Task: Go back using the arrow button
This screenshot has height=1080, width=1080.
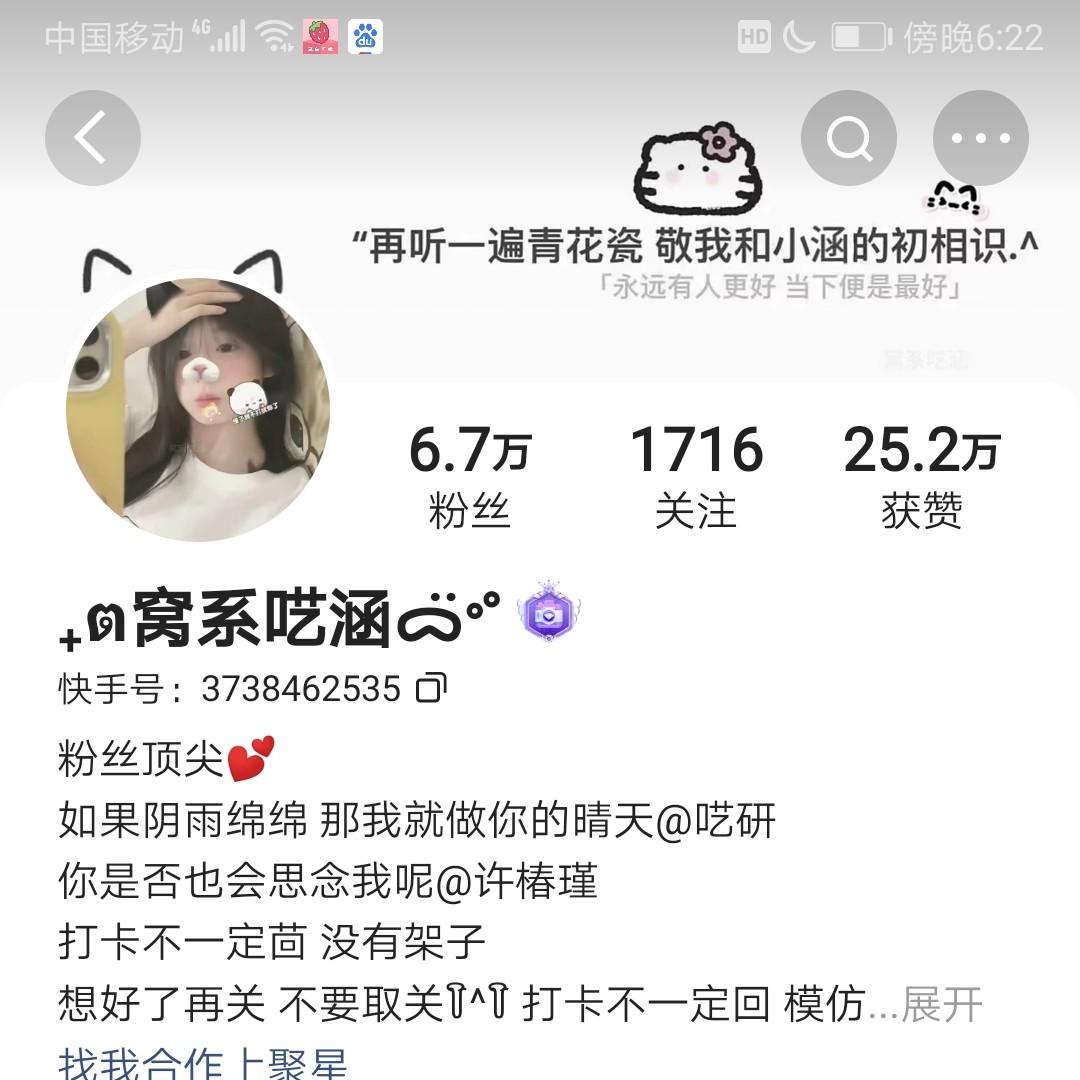Action: 92,138
